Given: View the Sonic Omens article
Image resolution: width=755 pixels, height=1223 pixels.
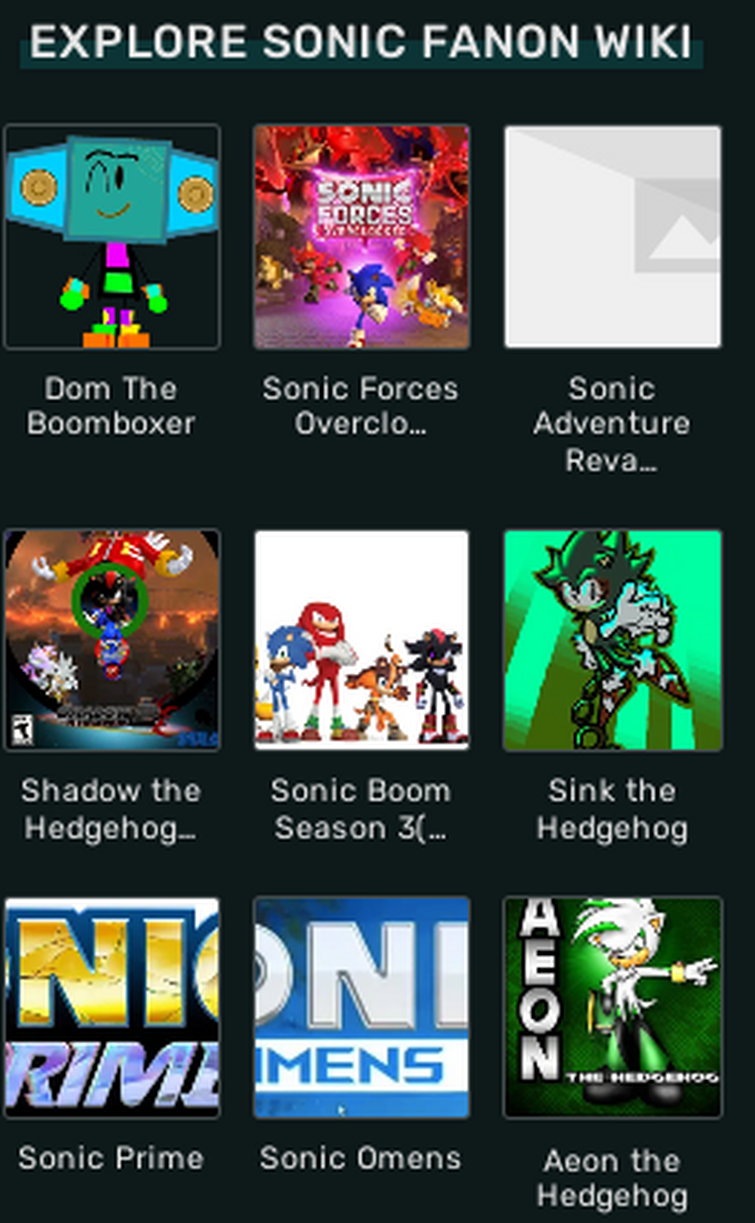Looking at the screenshot, I should [361, 1007].
